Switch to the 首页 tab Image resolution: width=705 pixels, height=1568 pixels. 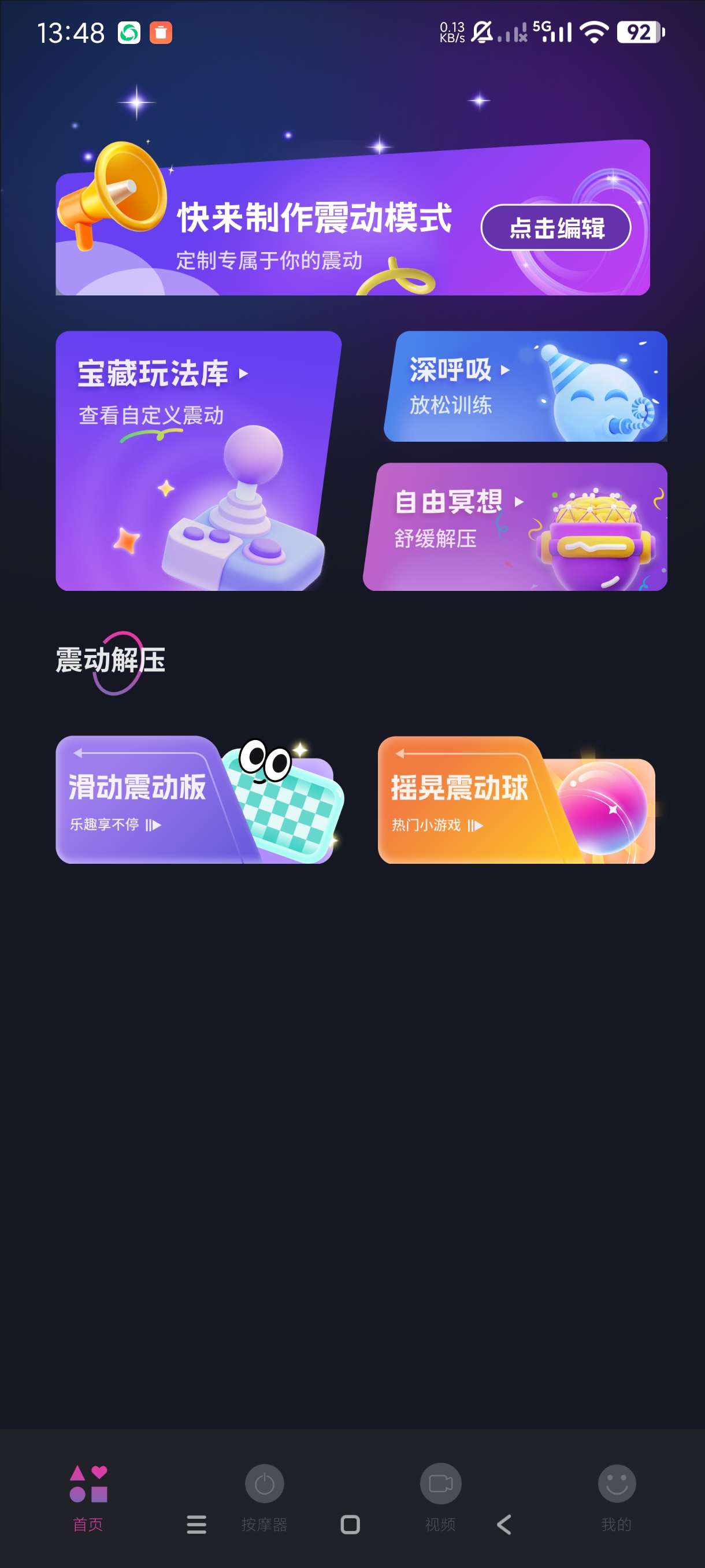[88, 1496]
